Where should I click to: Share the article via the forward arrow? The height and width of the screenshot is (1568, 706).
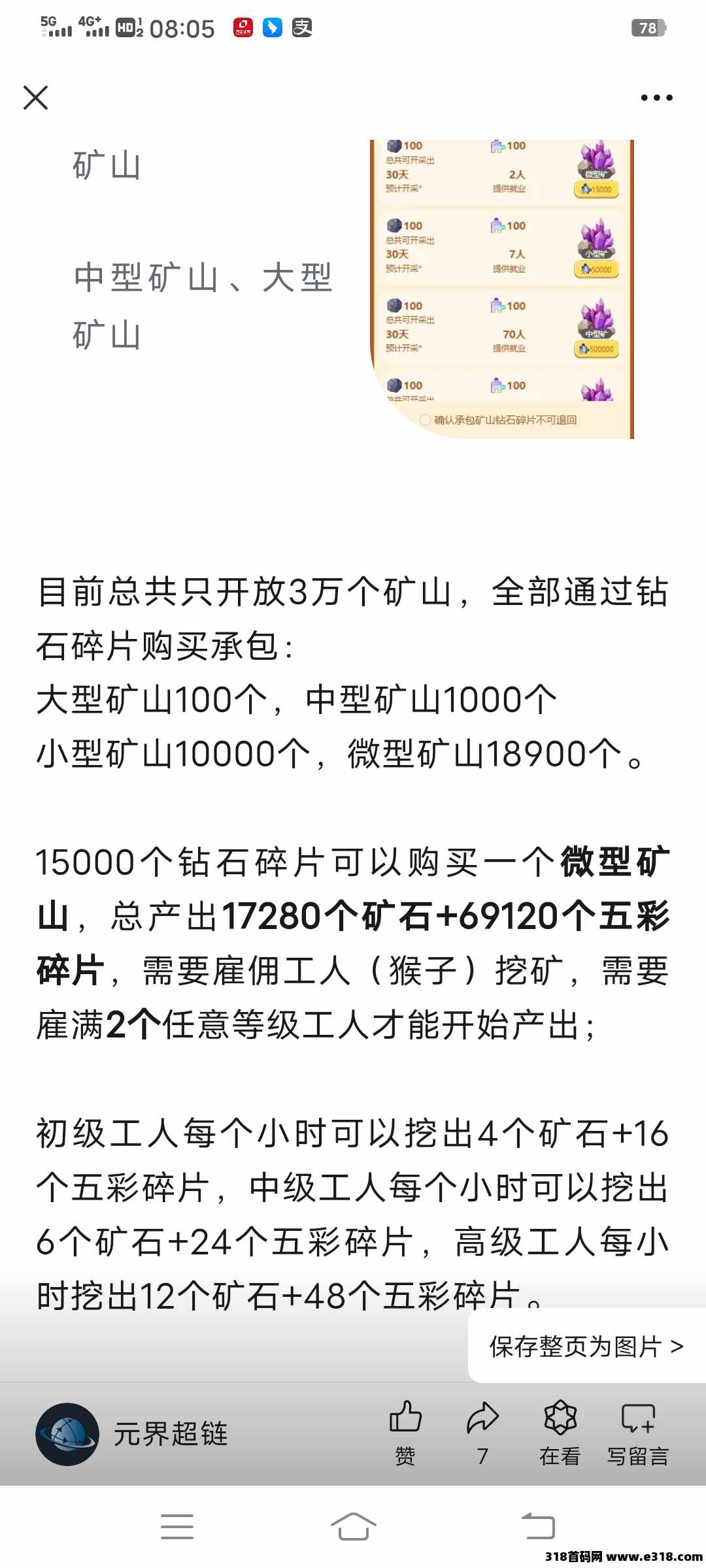482,1433
